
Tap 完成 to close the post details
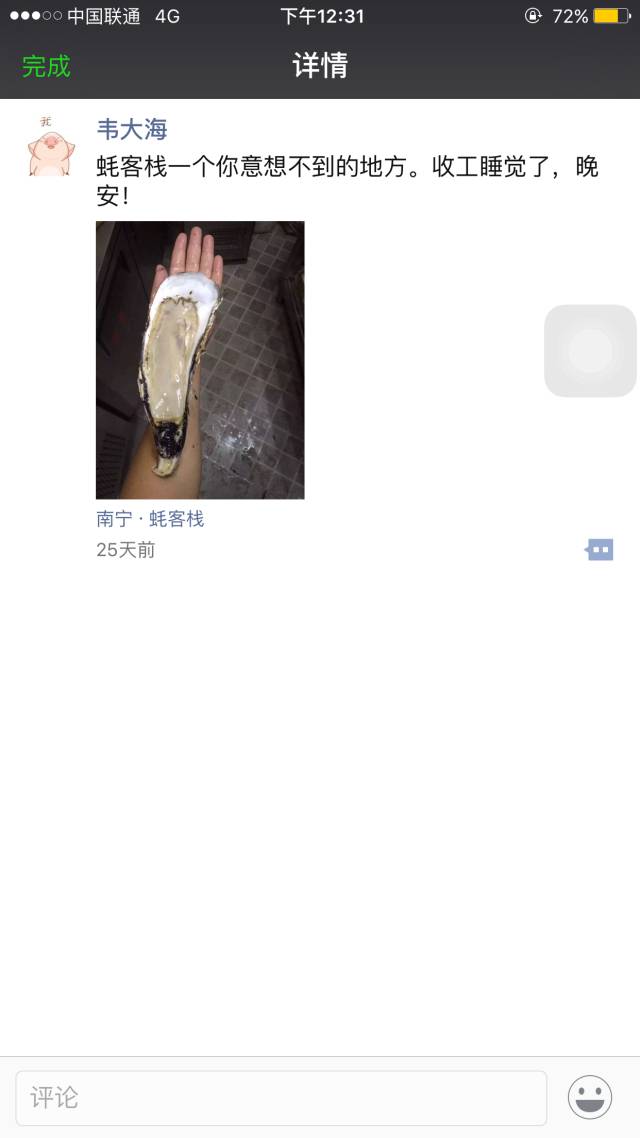click(x=46, y=66)
